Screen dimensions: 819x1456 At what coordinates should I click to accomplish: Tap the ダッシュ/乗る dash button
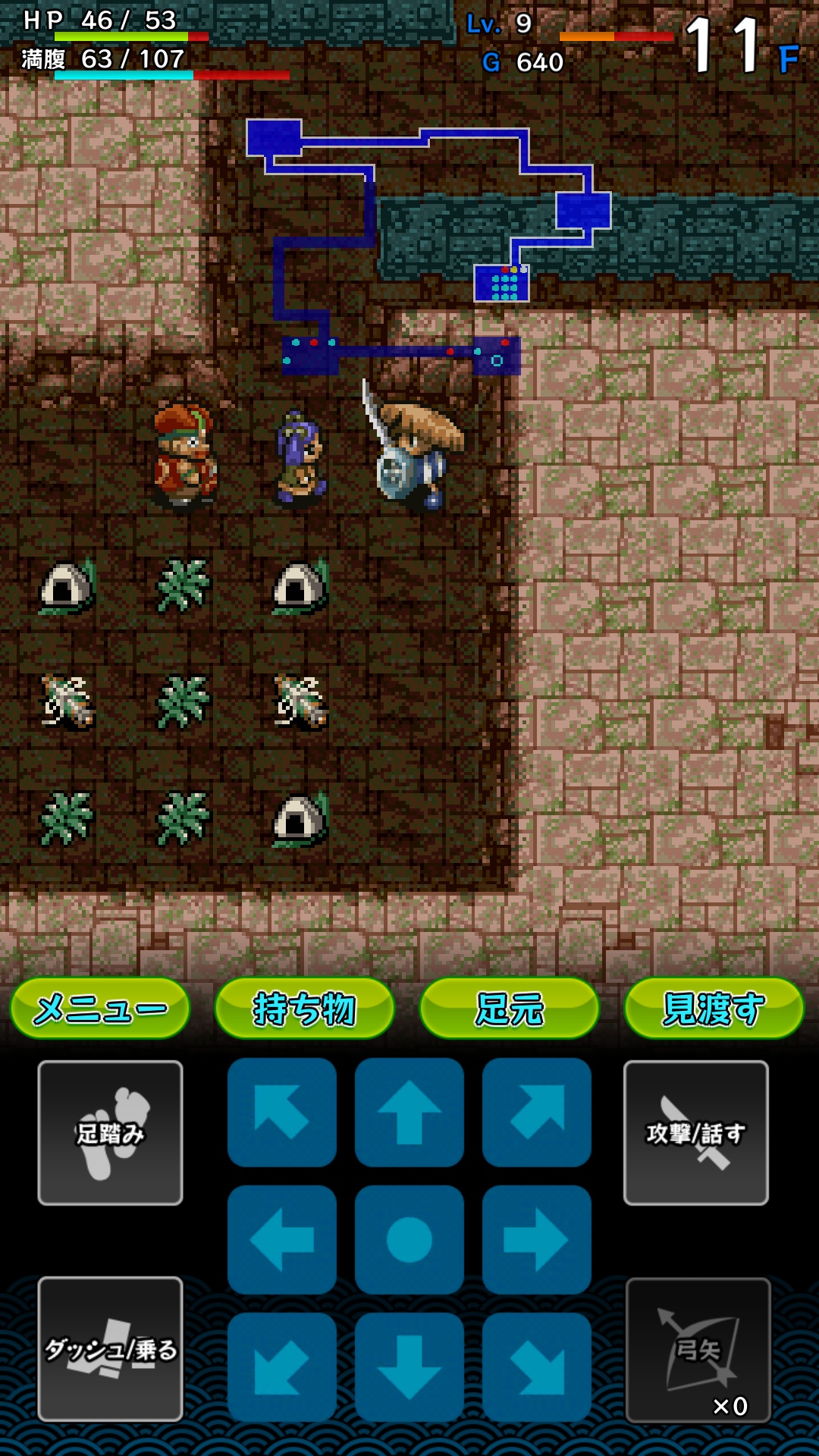(111, 1349)
